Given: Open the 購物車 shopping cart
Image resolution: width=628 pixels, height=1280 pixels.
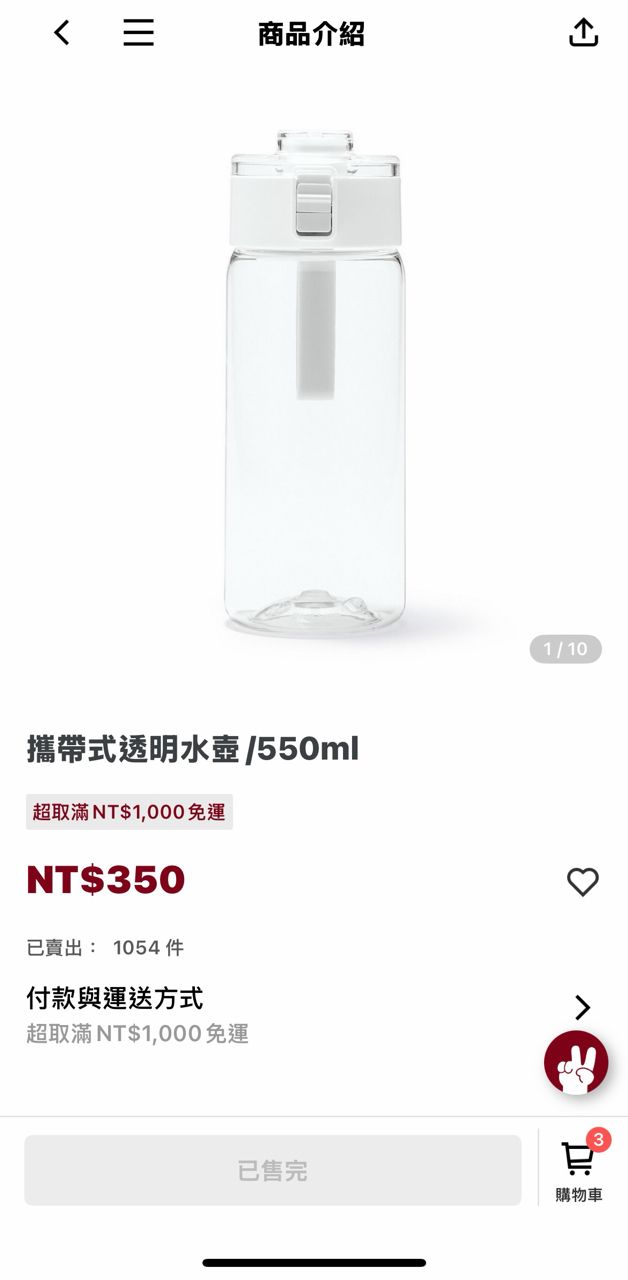Looking at the screenshot, I should click(579, 1168).
